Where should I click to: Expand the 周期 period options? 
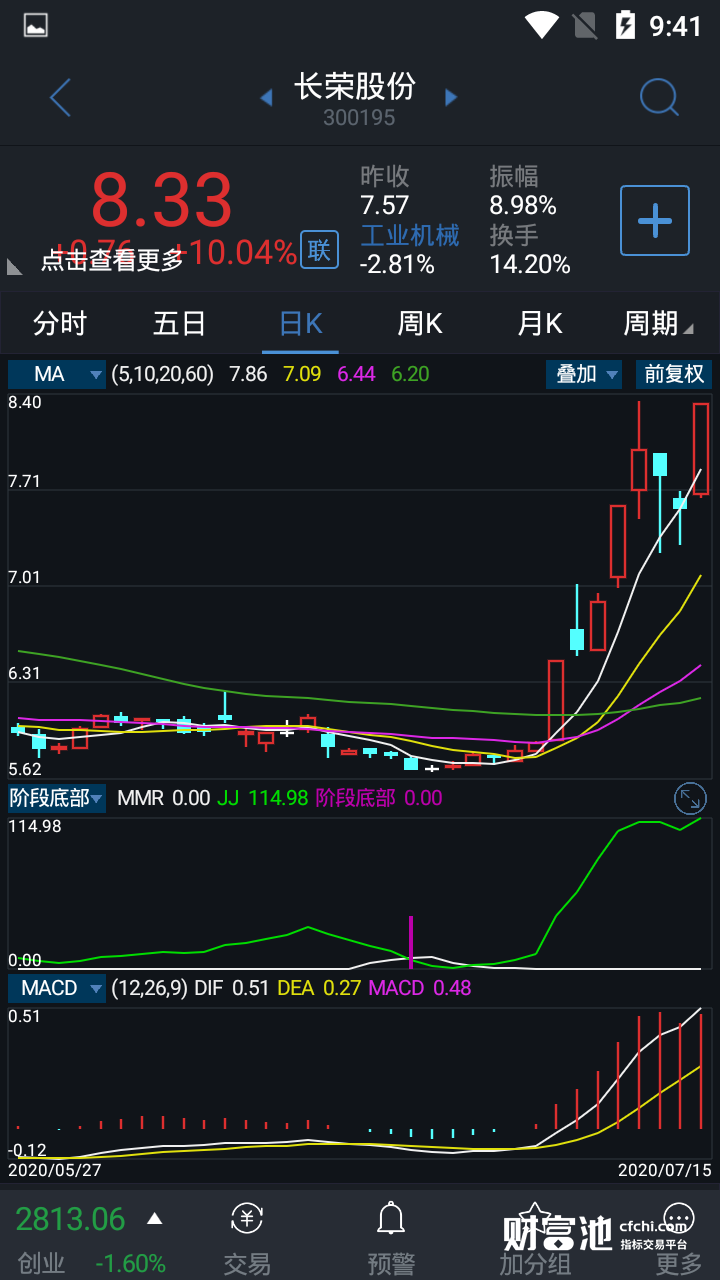click(x=657, y=324)
